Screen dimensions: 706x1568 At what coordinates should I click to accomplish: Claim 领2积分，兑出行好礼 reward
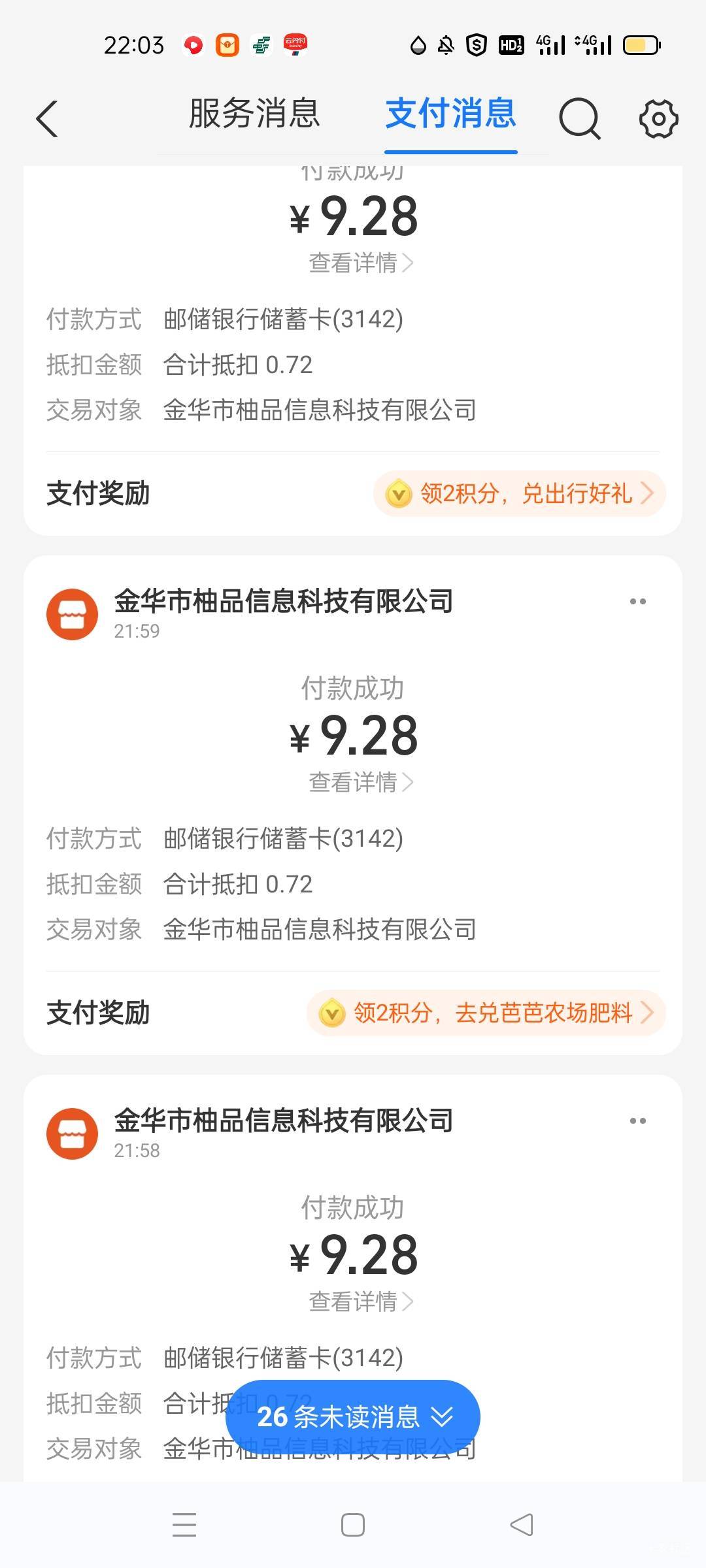520,493
